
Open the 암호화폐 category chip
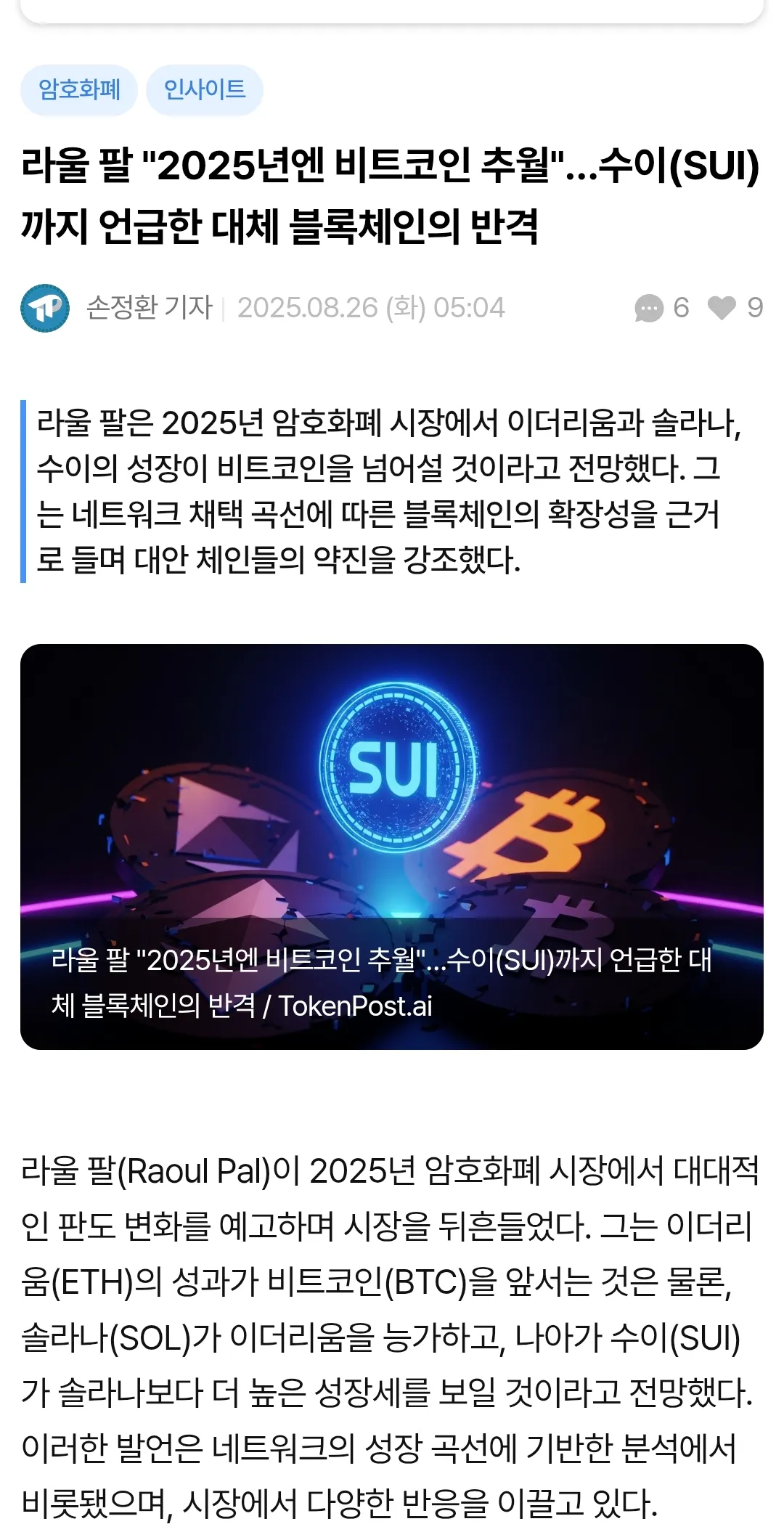click(79, 90)
